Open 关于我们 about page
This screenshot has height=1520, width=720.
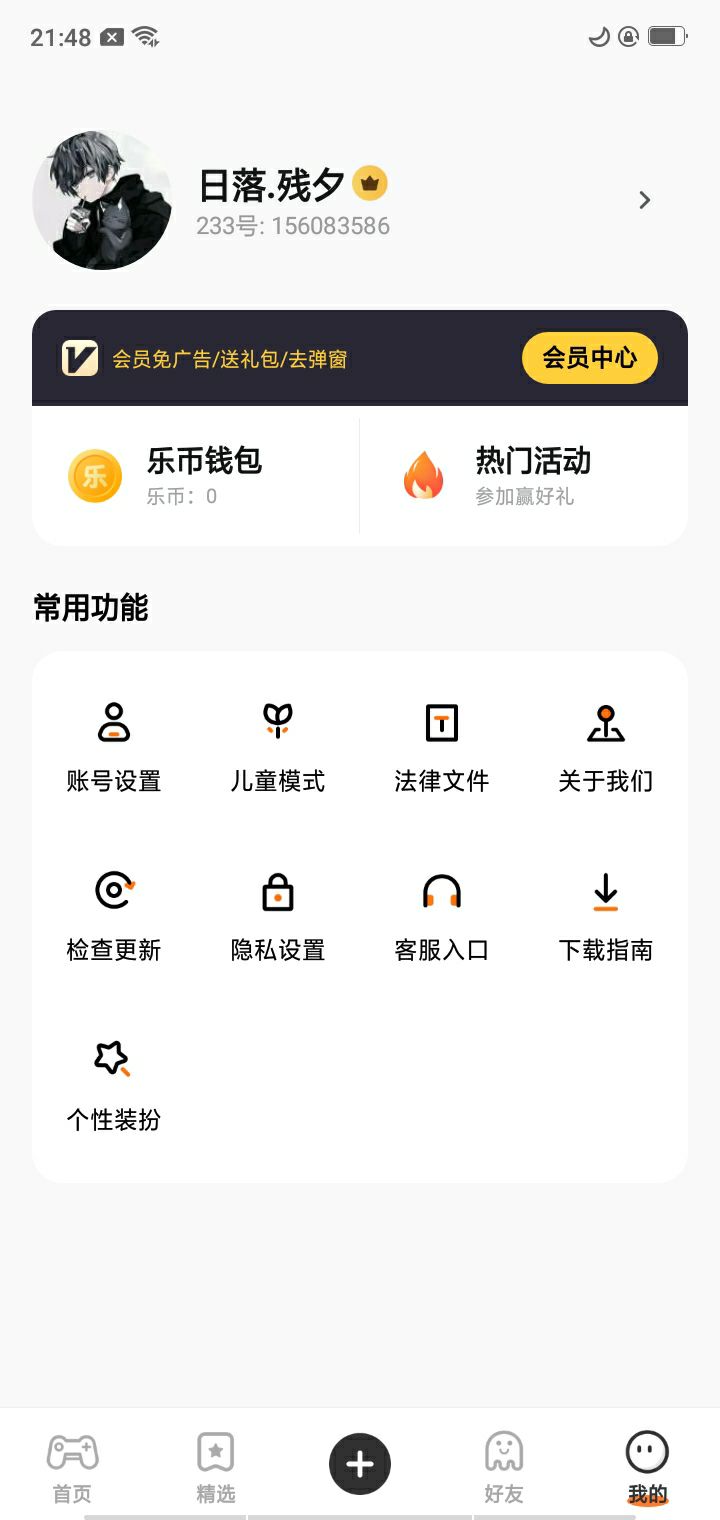[606, 746]
